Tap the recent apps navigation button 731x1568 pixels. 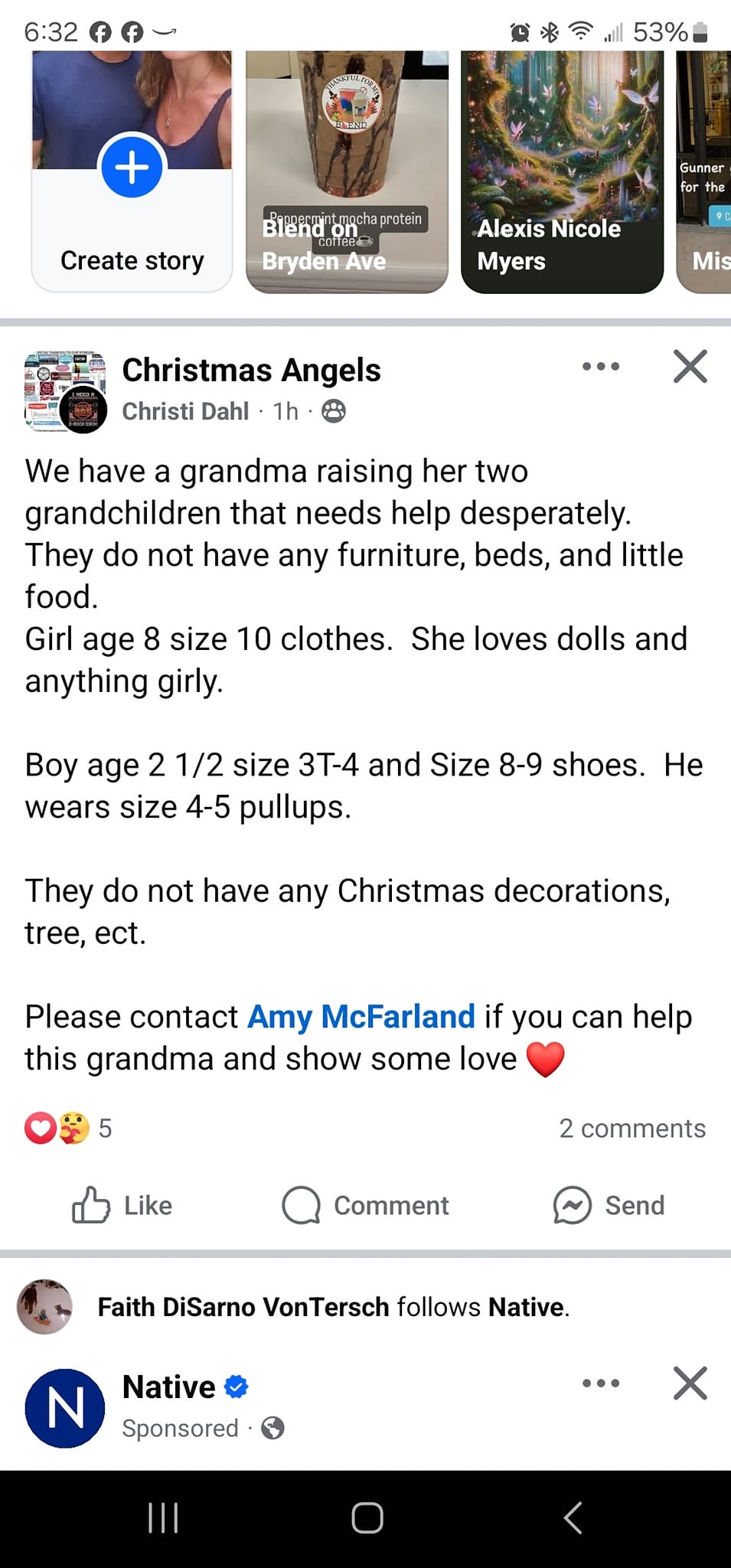[x=163, y=1518]
